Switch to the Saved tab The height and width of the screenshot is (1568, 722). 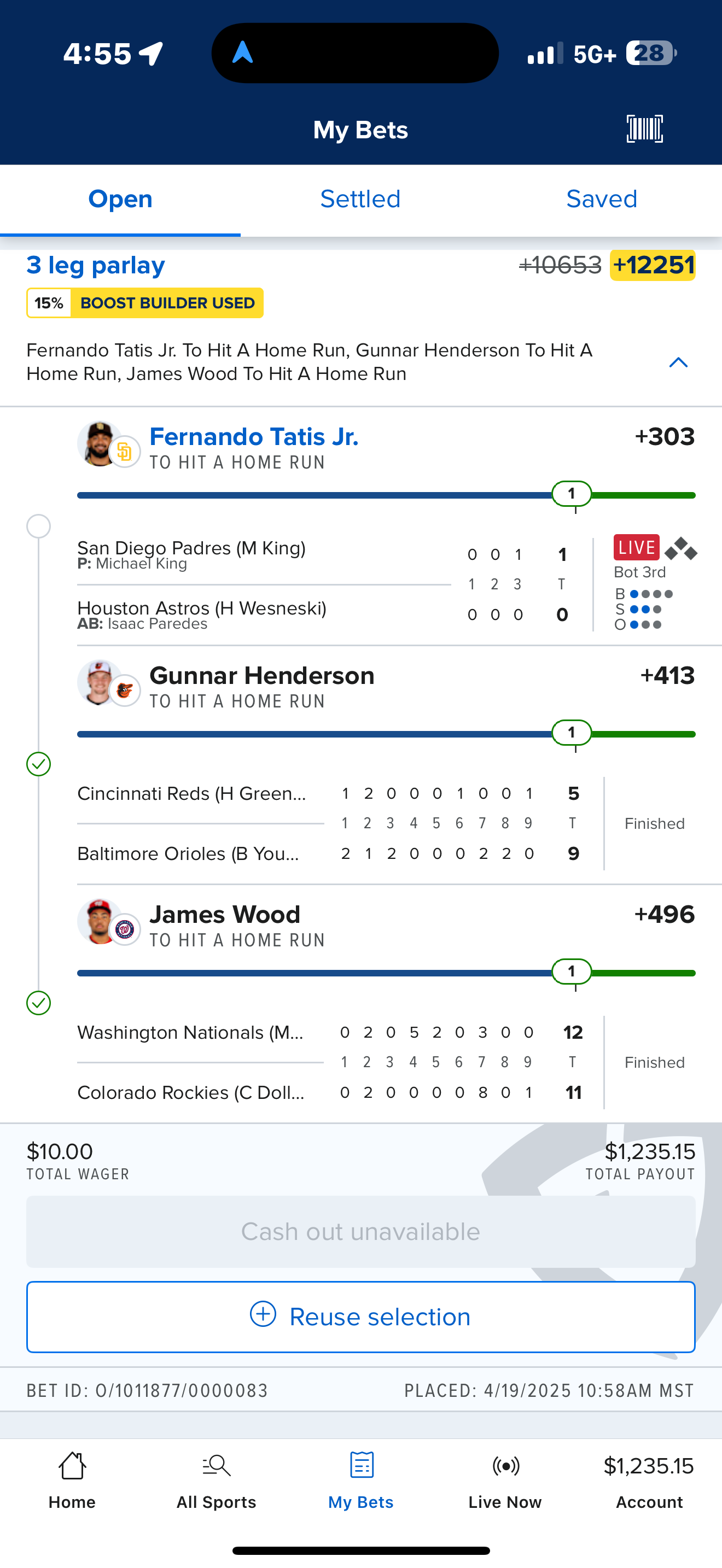click(x=602, y=199)
